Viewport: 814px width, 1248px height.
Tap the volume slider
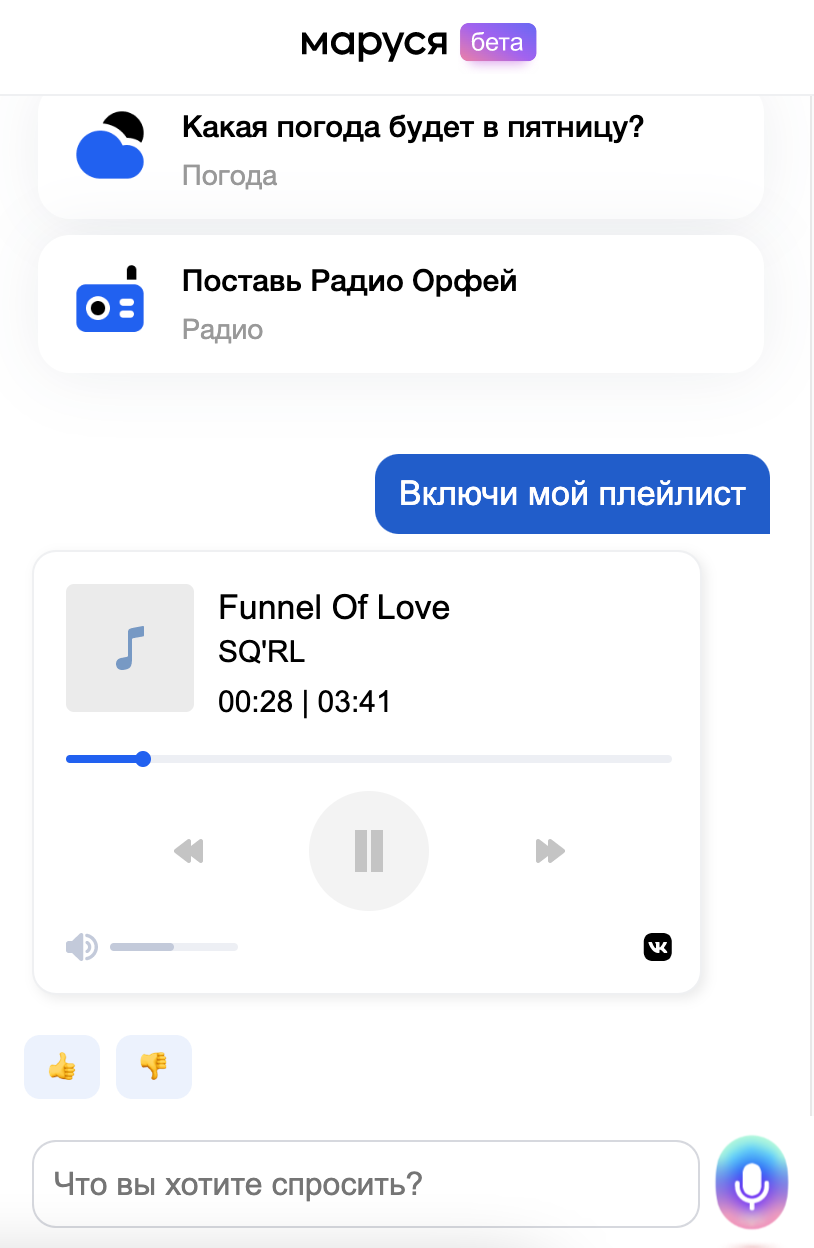coord(173,946)
